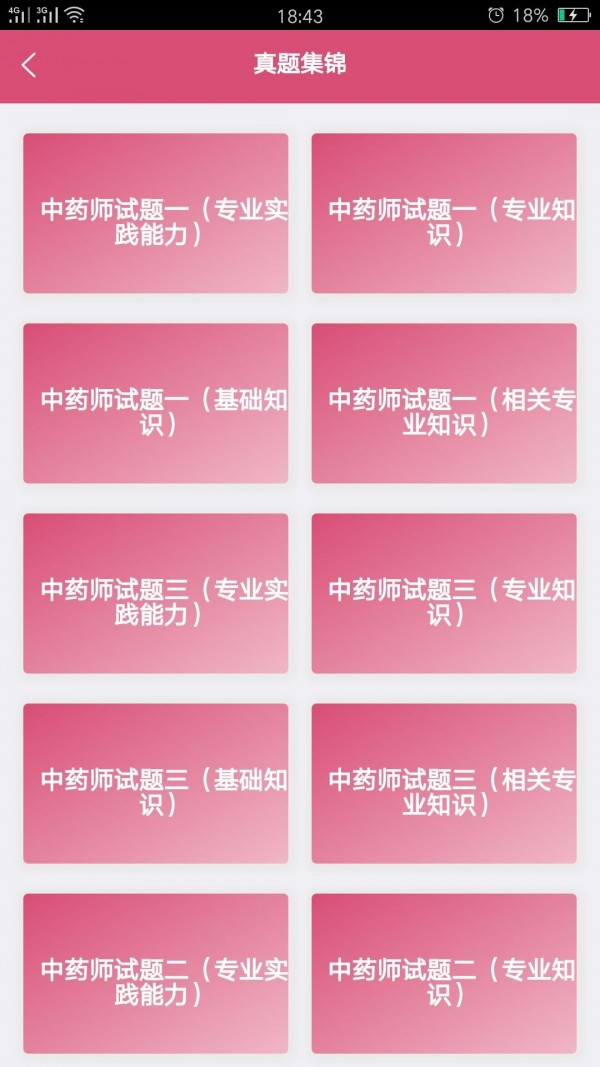600x1067 pixels.
Task: Select 中药师试题一（基础知识）card
Action: (x=155, y=403)
